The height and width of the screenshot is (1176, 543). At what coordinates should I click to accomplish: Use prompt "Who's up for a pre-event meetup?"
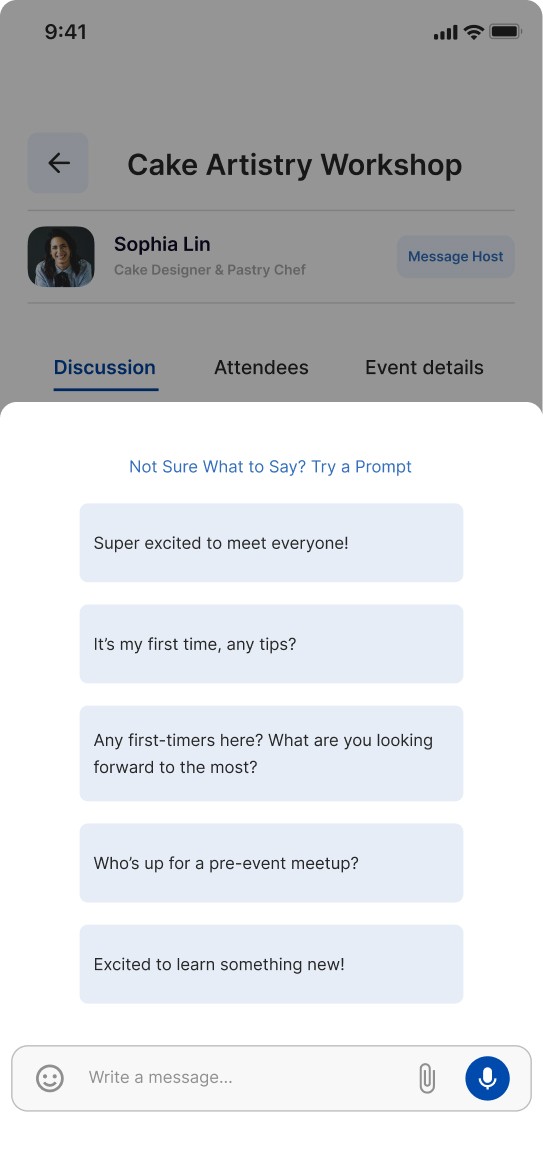[x=272, y=863]
